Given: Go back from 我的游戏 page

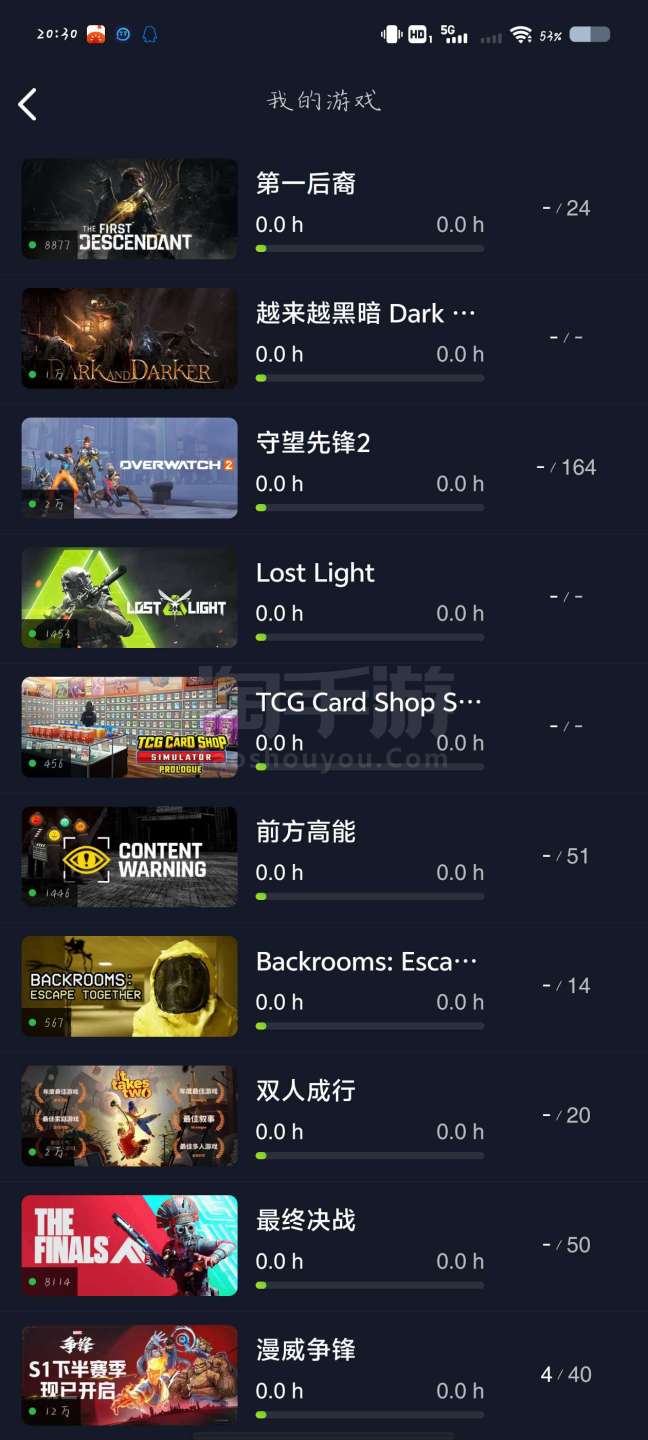Looking at the screenshot, I should [x=28, y=104].
